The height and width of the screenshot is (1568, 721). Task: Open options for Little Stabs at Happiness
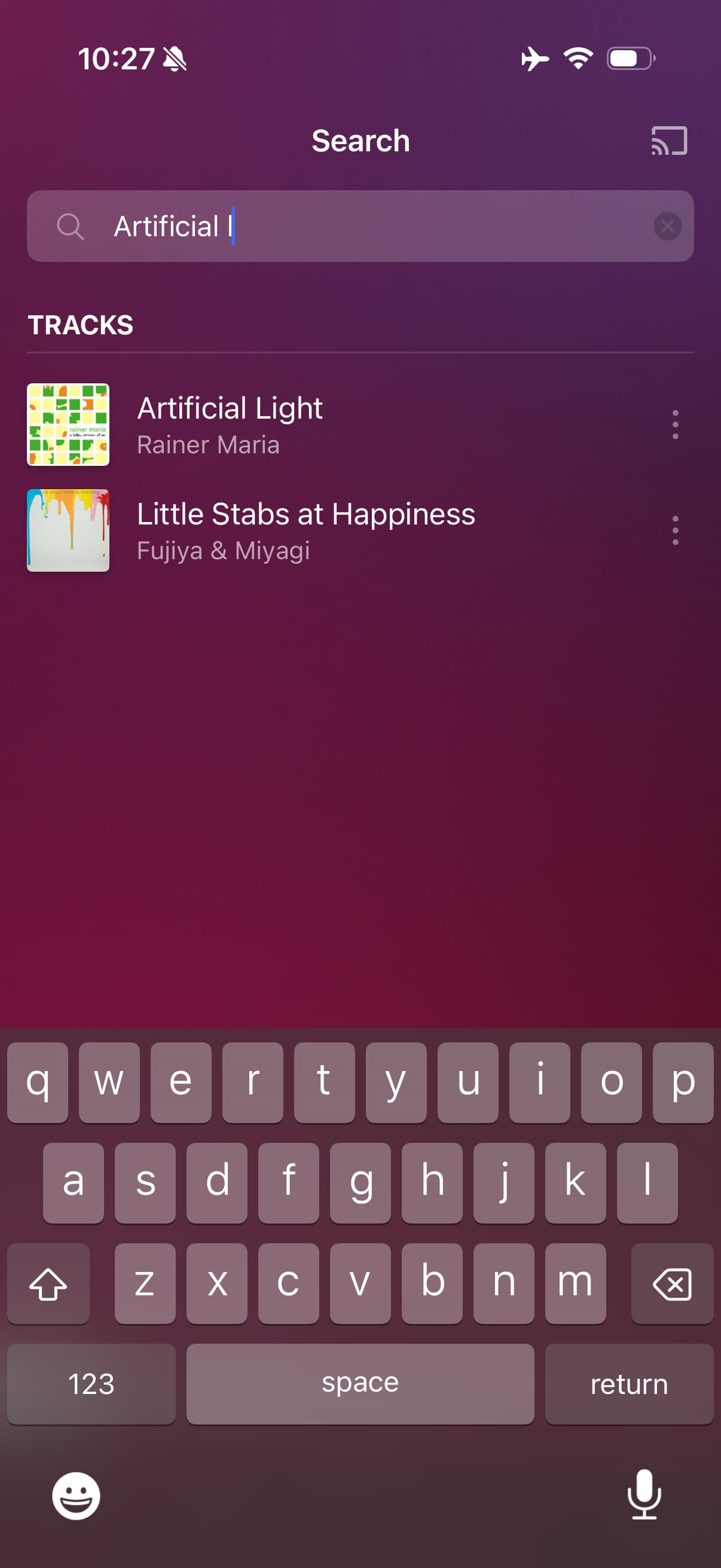coord(675,530)
